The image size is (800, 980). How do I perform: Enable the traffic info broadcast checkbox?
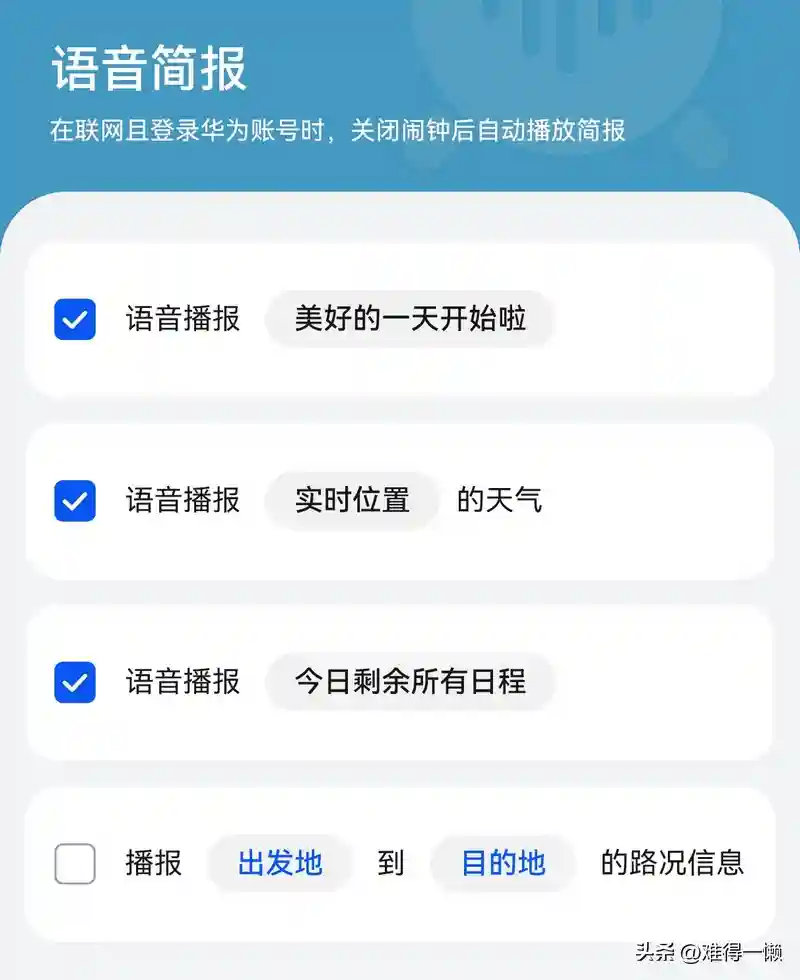[x=75, y=863]
